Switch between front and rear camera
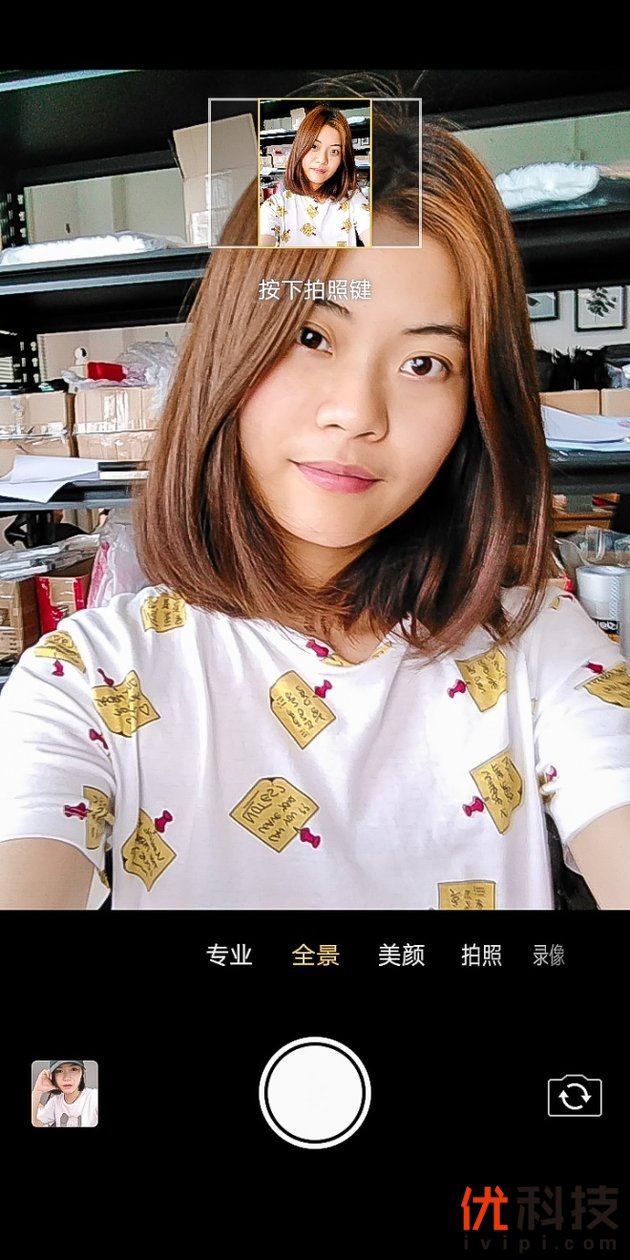Screen dimensions: 630x1260 click(x=575, y=1096)
